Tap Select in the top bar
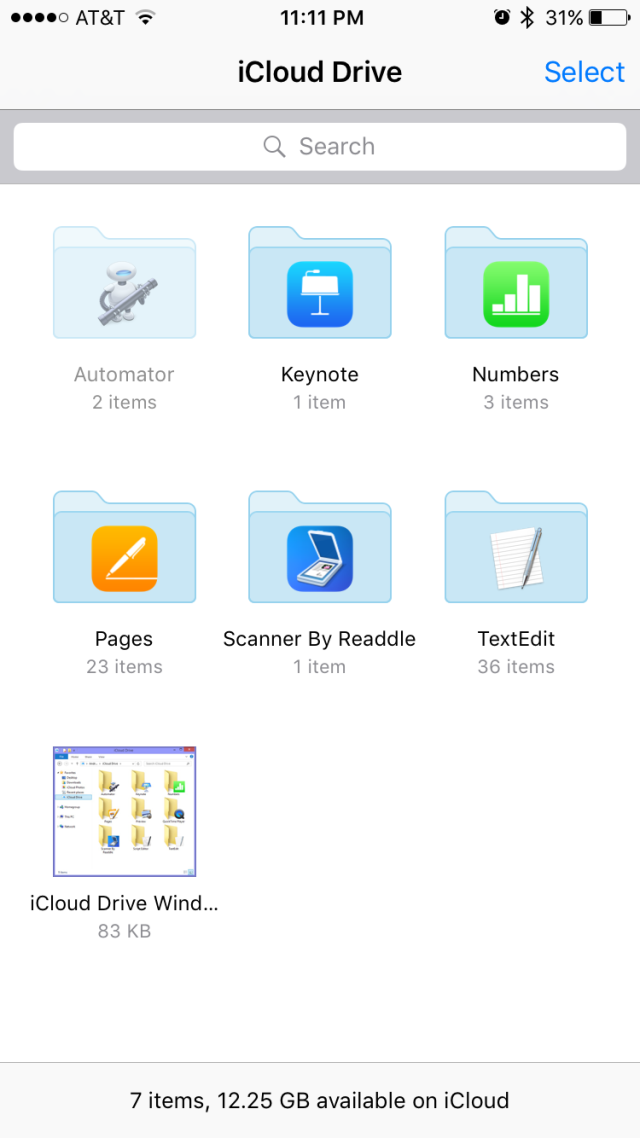Screen dimensions: 640x1138 point(584,72)
